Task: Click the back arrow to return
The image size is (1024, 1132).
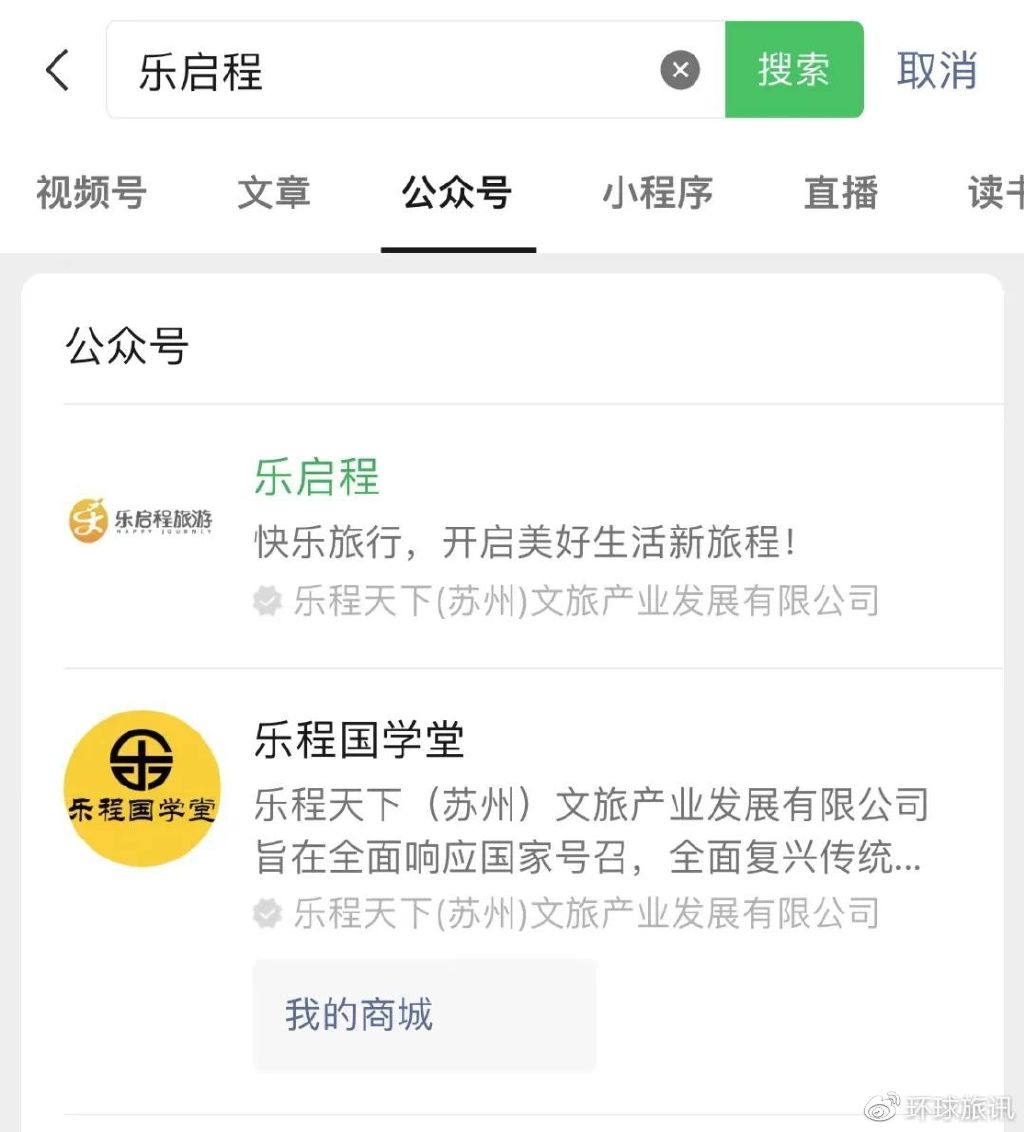Action: click(57, 70)
